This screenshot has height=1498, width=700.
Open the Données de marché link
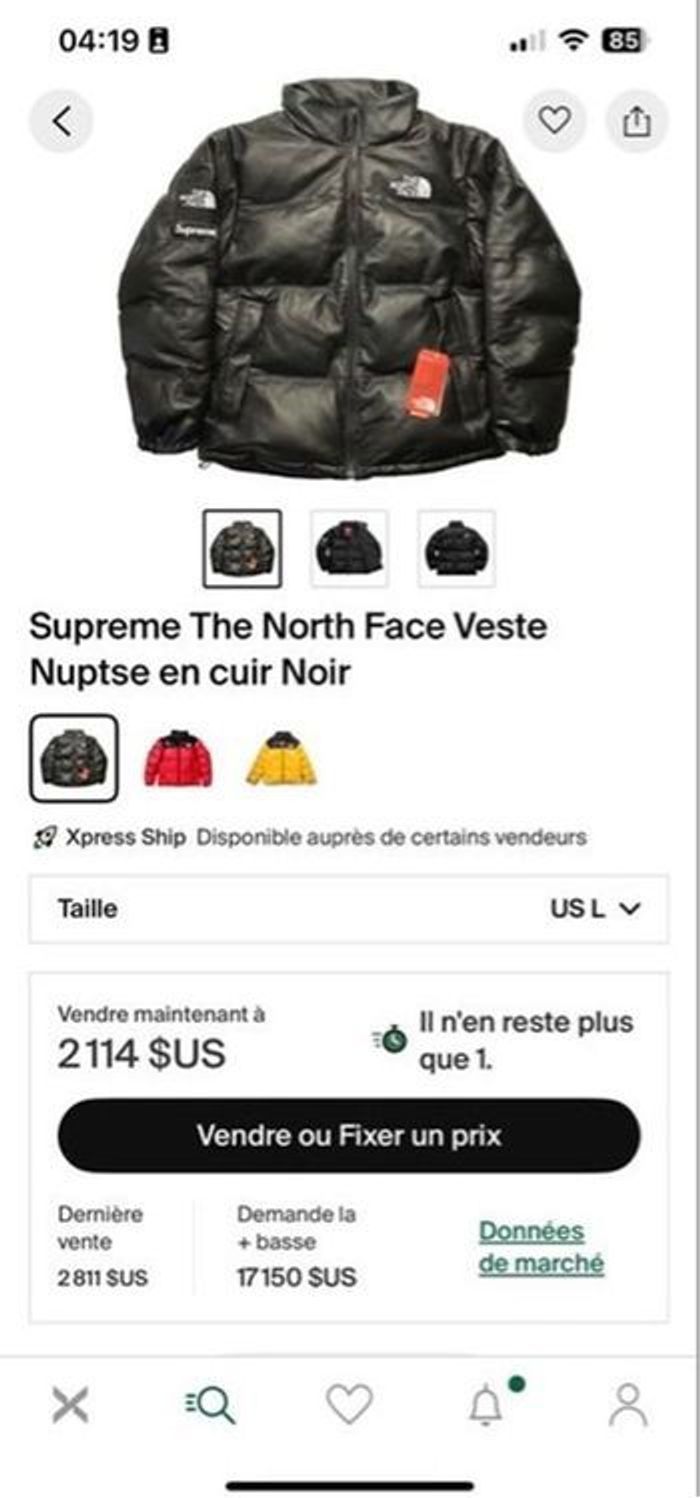click(x=541, y=1247)
